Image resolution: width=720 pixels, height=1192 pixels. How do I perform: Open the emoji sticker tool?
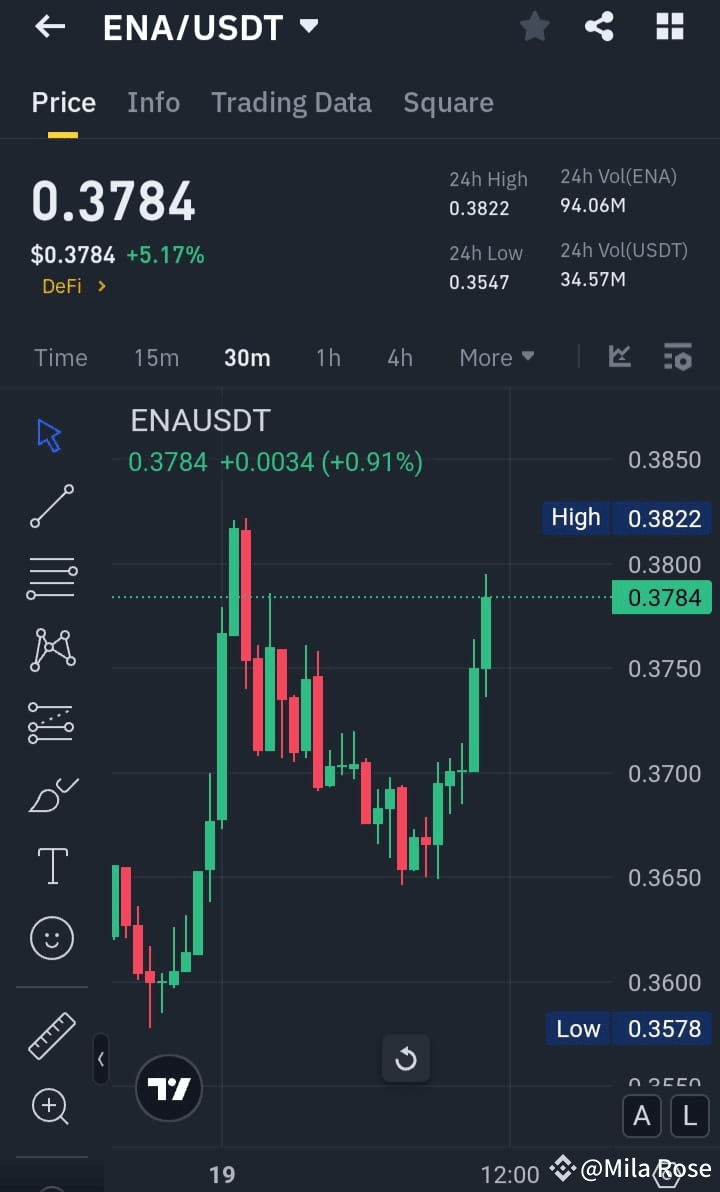[x=50, y=938]
